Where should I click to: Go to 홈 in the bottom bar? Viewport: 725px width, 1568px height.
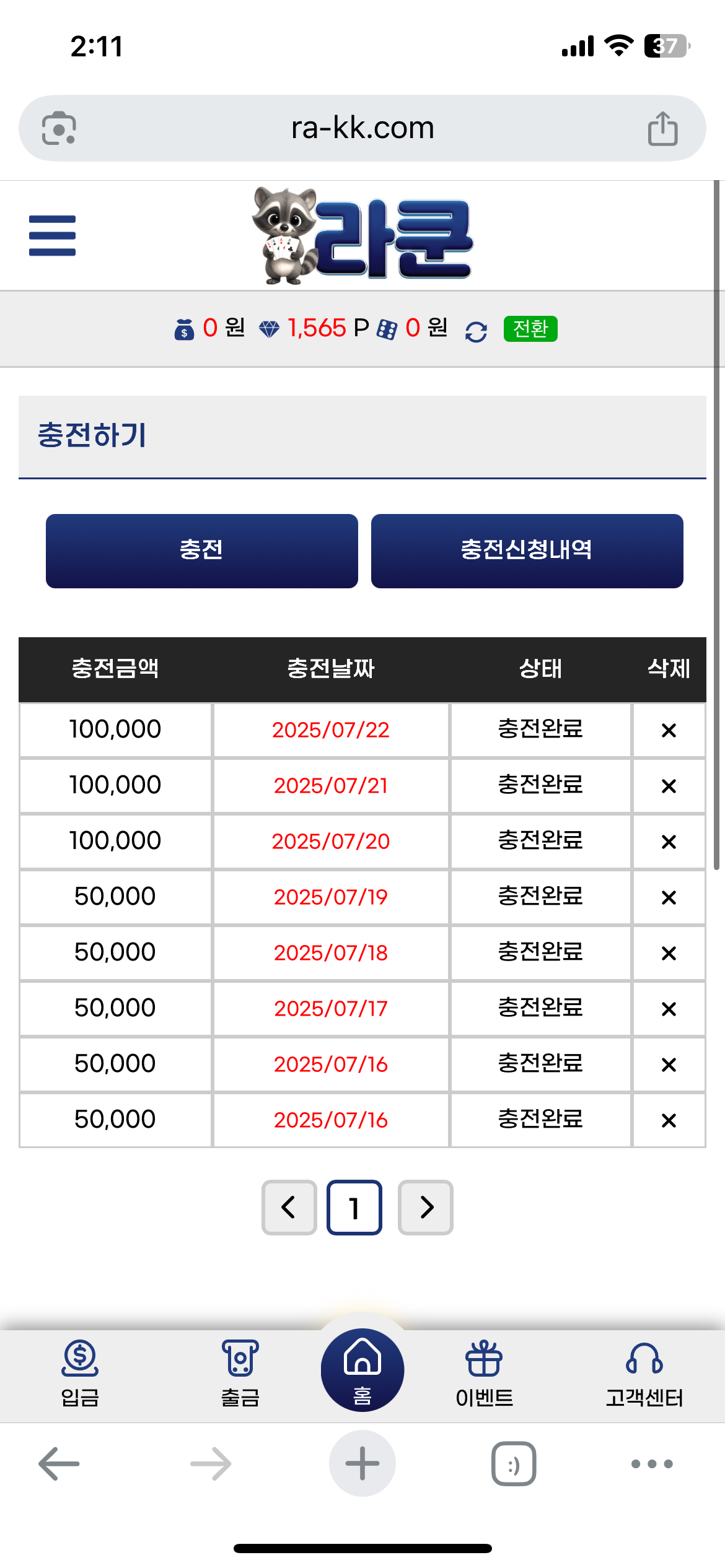coord(362,1370)
